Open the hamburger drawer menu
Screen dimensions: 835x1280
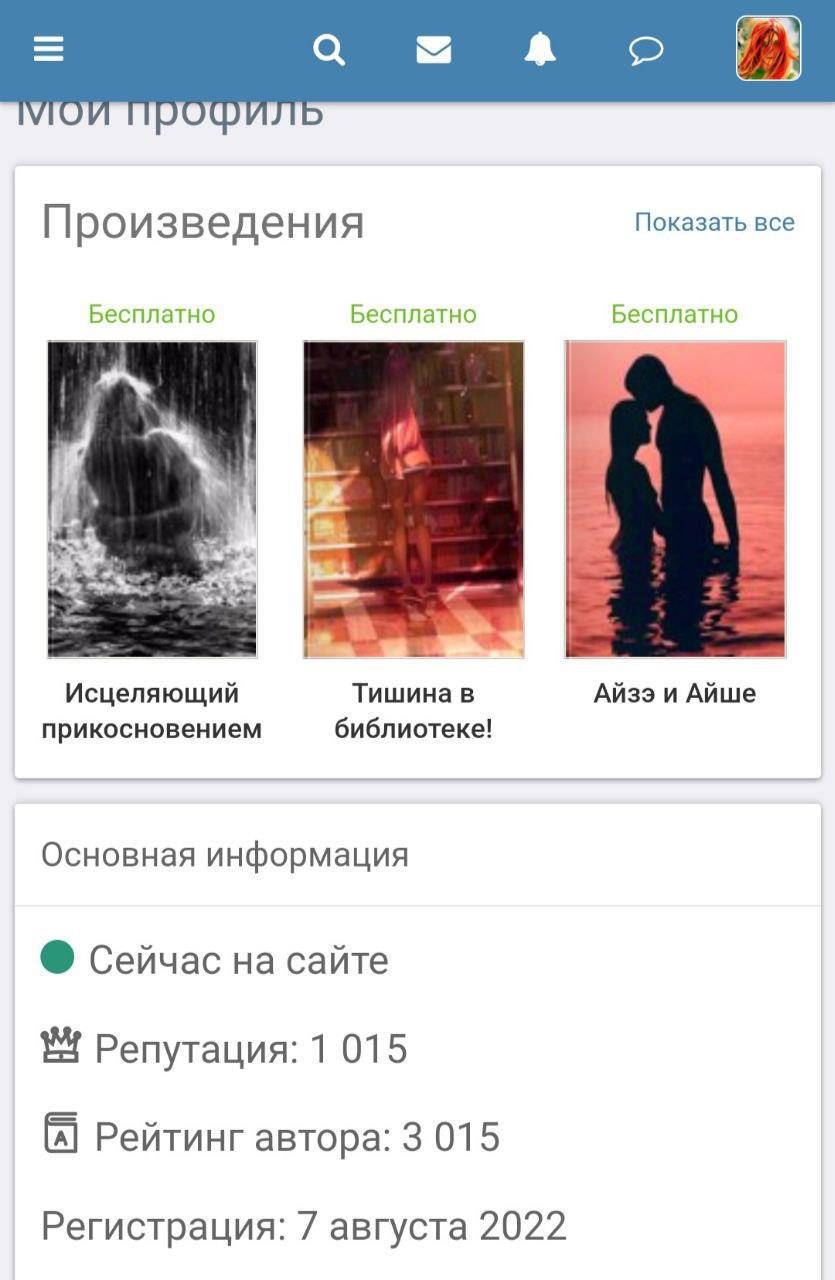pyautogui.click(x=49, y=49)
